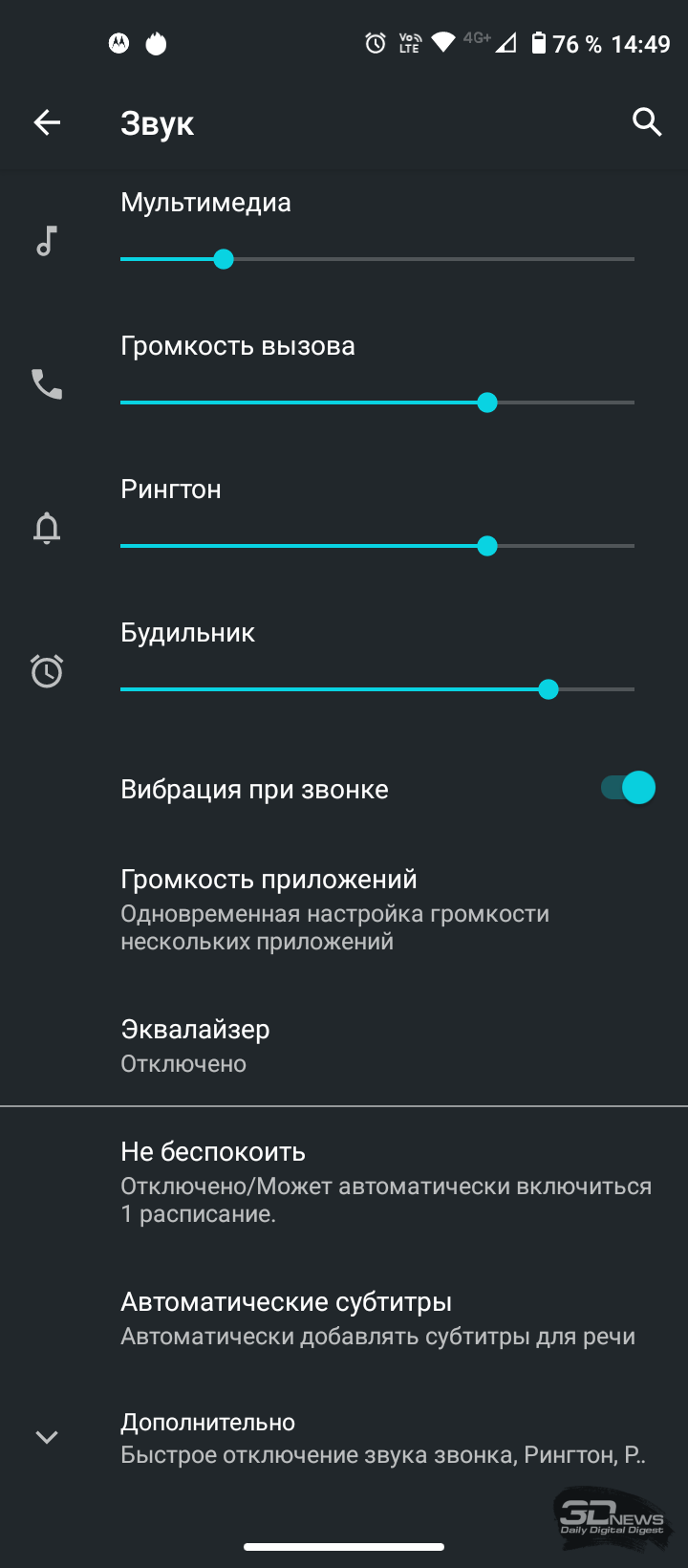Tap the Рингтон volume slider

377,546
